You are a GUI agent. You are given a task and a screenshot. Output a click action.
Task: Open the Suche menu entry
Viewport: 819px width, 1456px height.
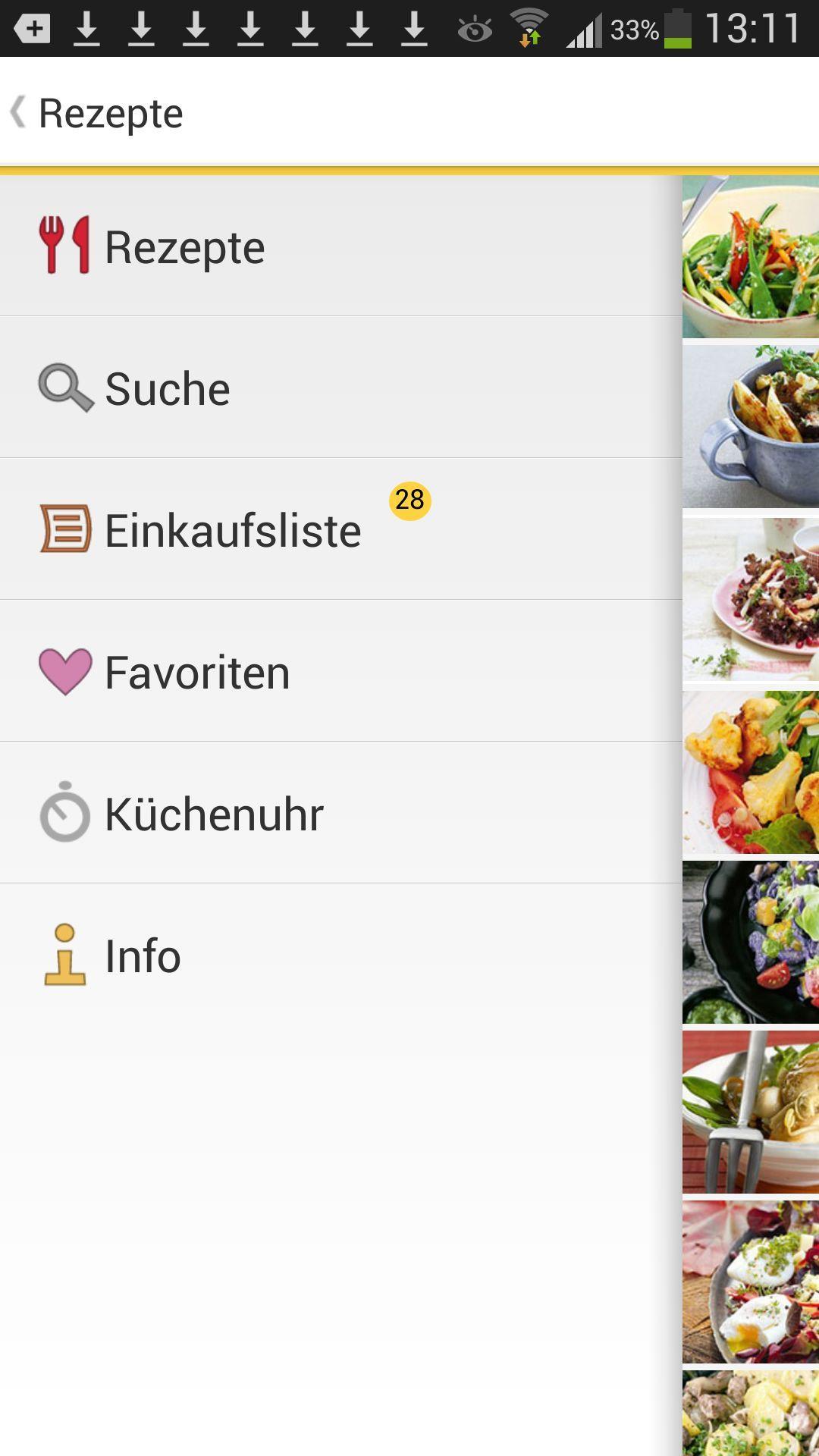(167, 388)
